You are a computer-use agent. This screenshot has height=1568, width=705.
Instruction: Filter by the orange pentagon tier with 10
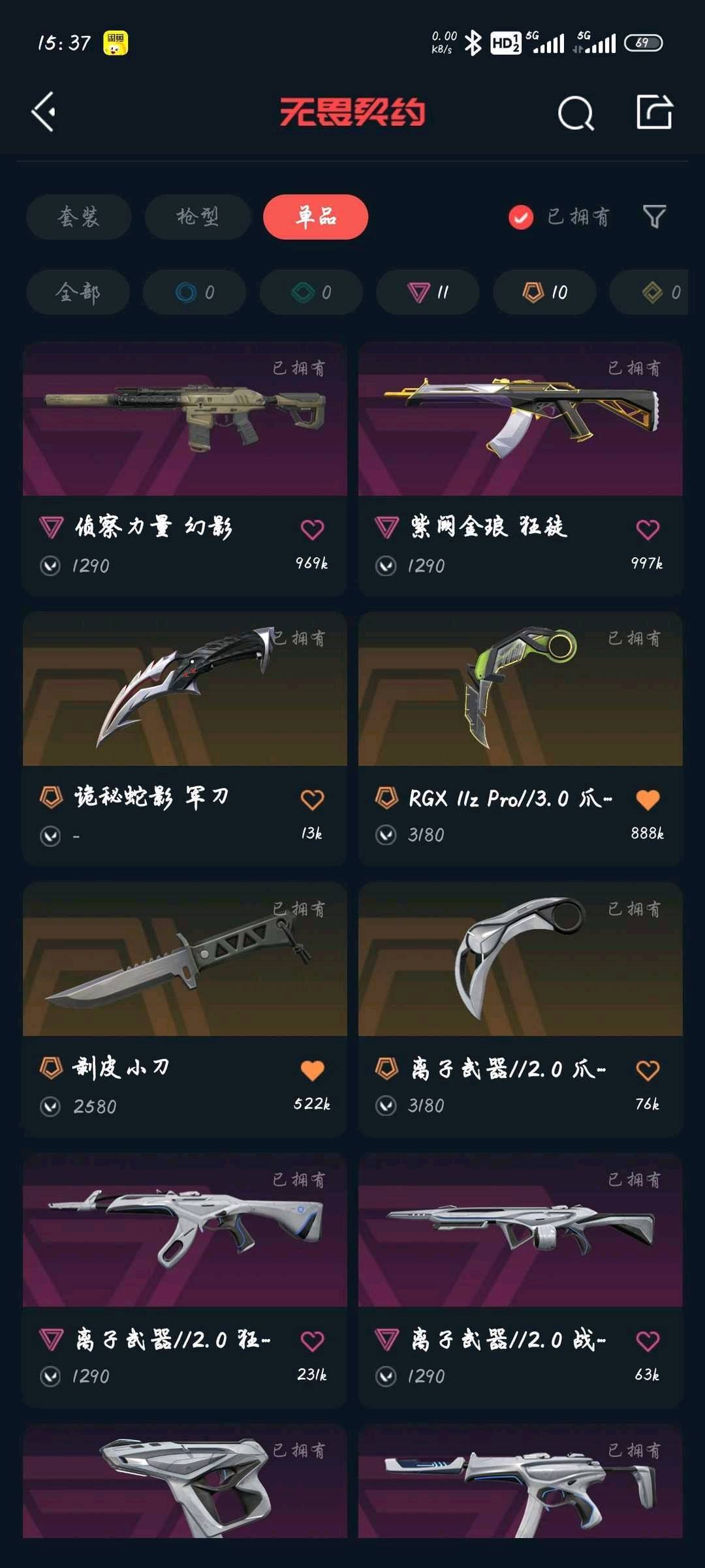pos(544,292)
